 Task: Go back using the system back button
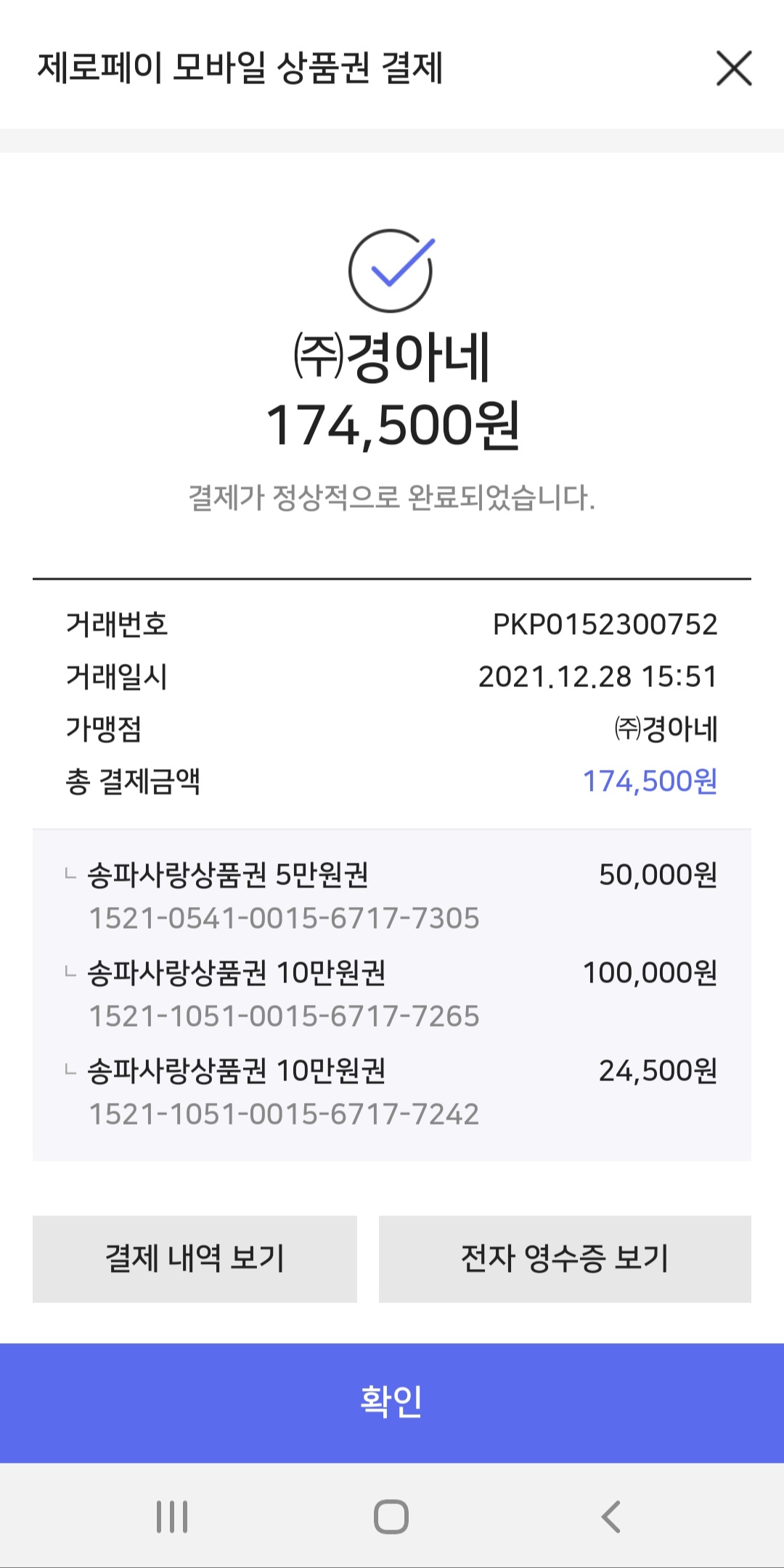[x=611, y=1516]
